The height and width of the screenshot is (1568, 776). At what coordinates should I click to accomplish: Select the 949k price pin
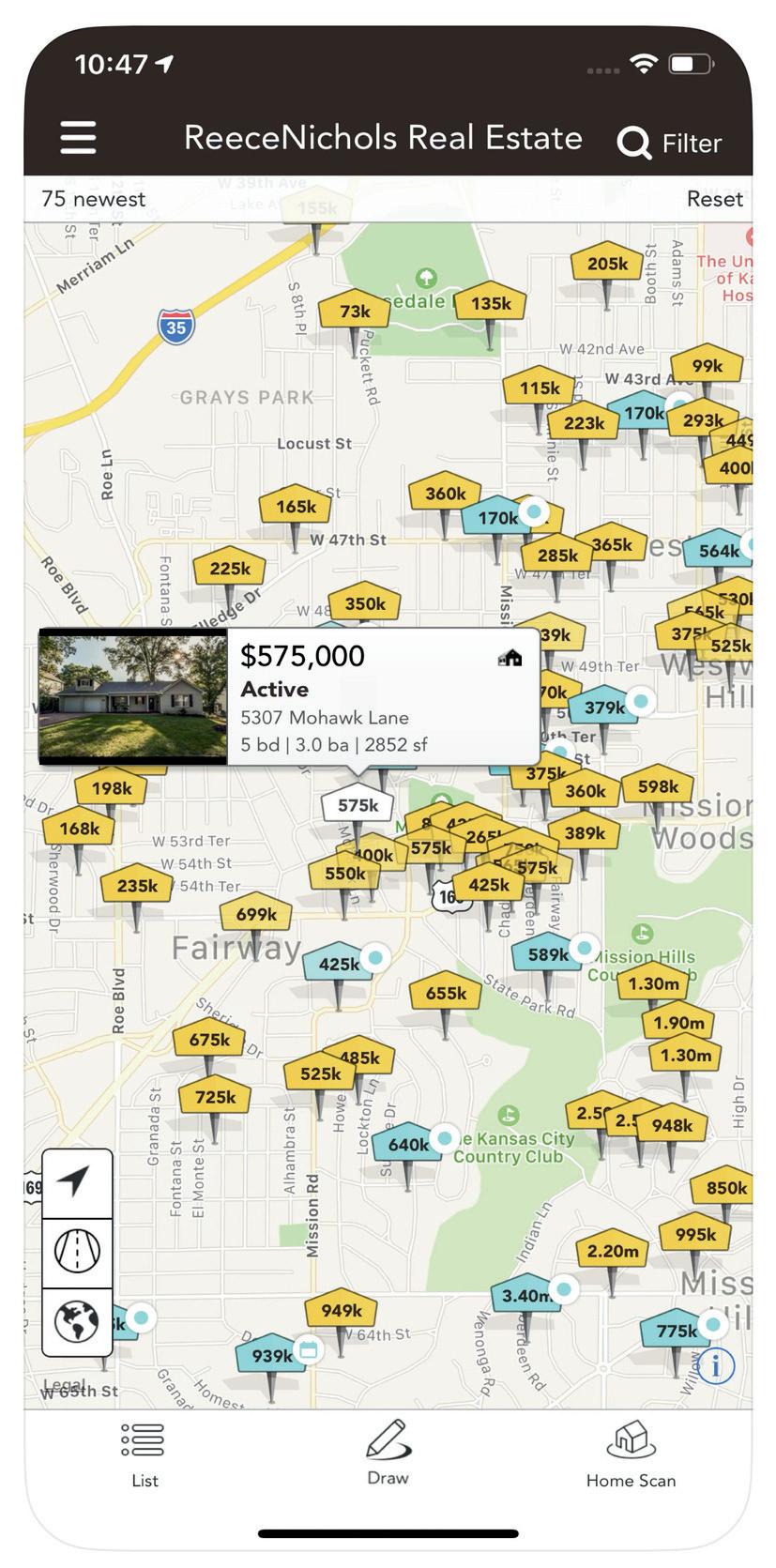(x=341, y=1310)
